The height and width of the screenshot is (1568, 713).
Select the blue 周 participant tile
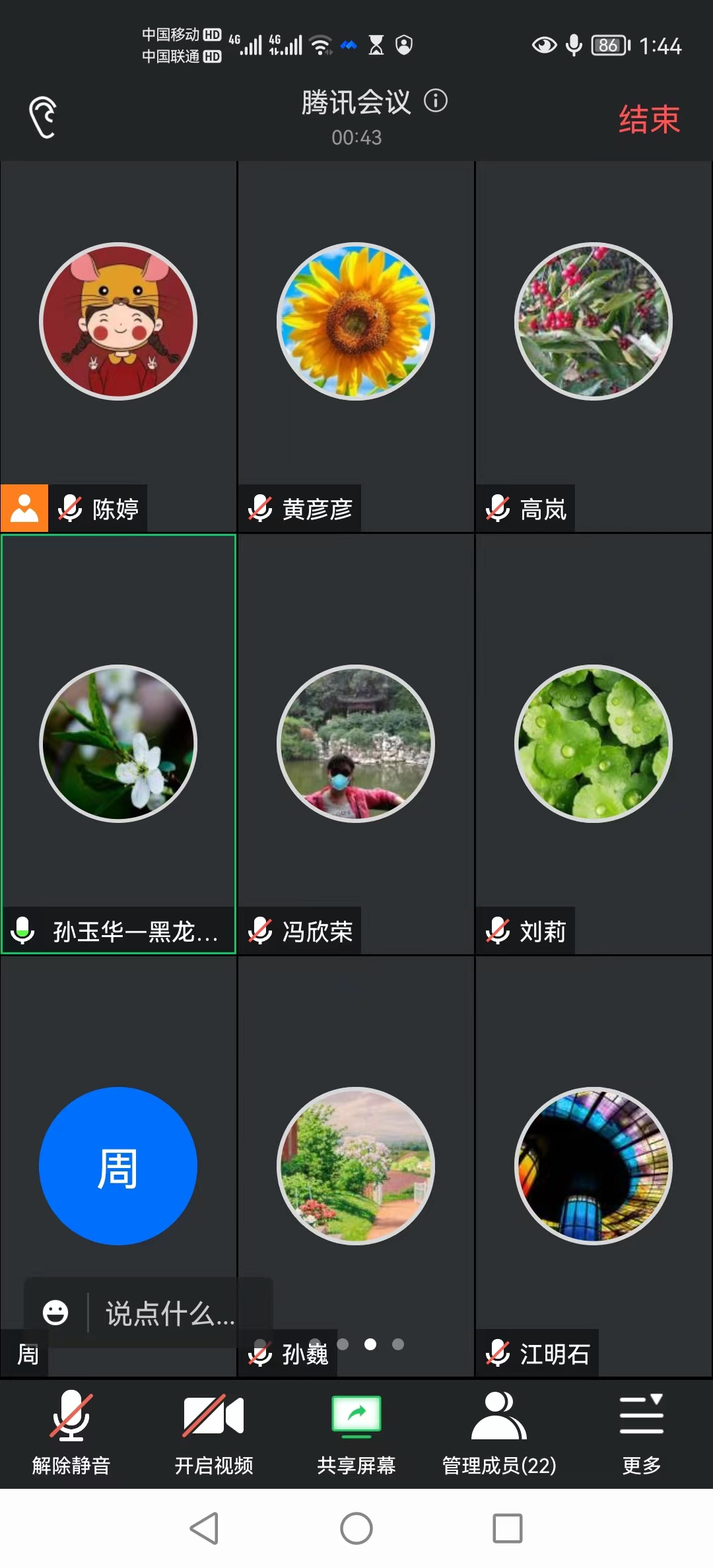click(118, 1166)
